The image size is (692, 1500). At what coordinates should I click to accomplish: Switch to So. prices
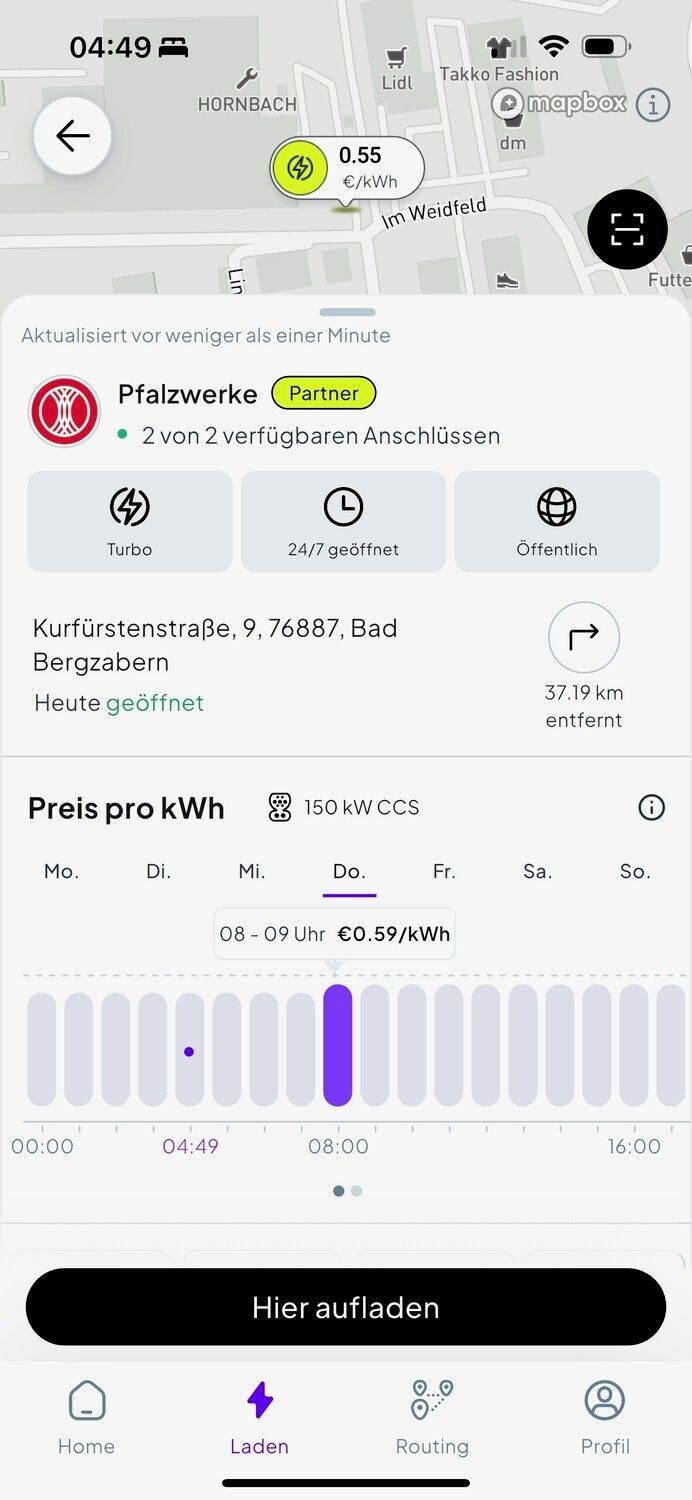pos(635,872)
